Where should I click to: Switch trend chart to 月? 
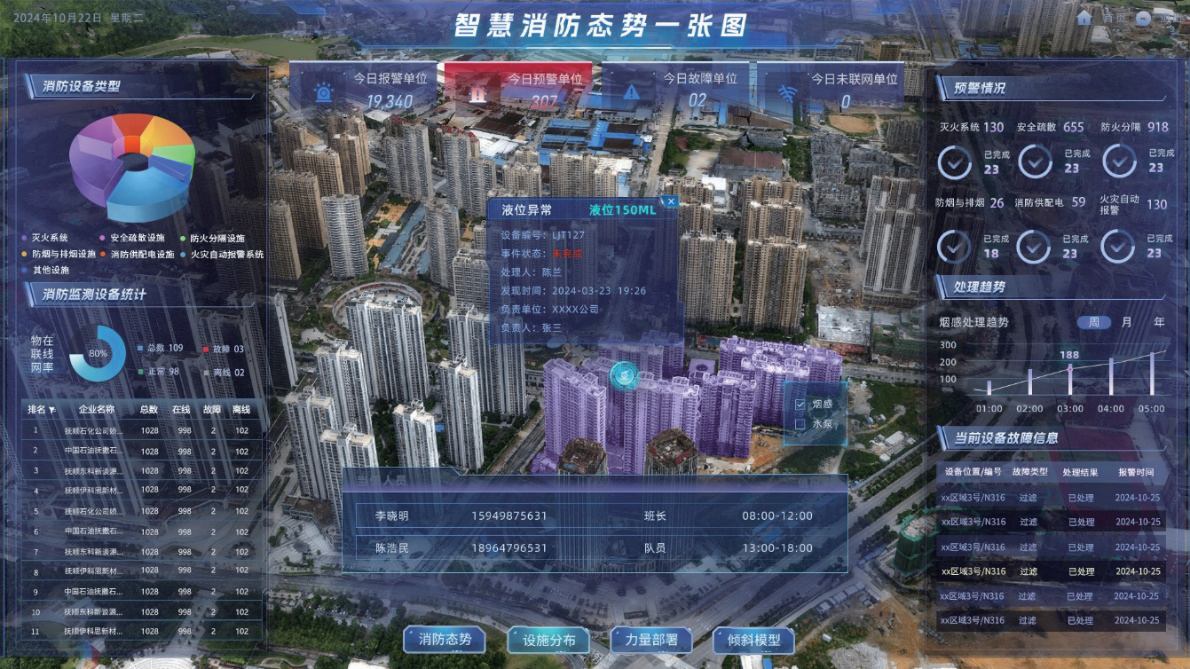(1127, 323)
